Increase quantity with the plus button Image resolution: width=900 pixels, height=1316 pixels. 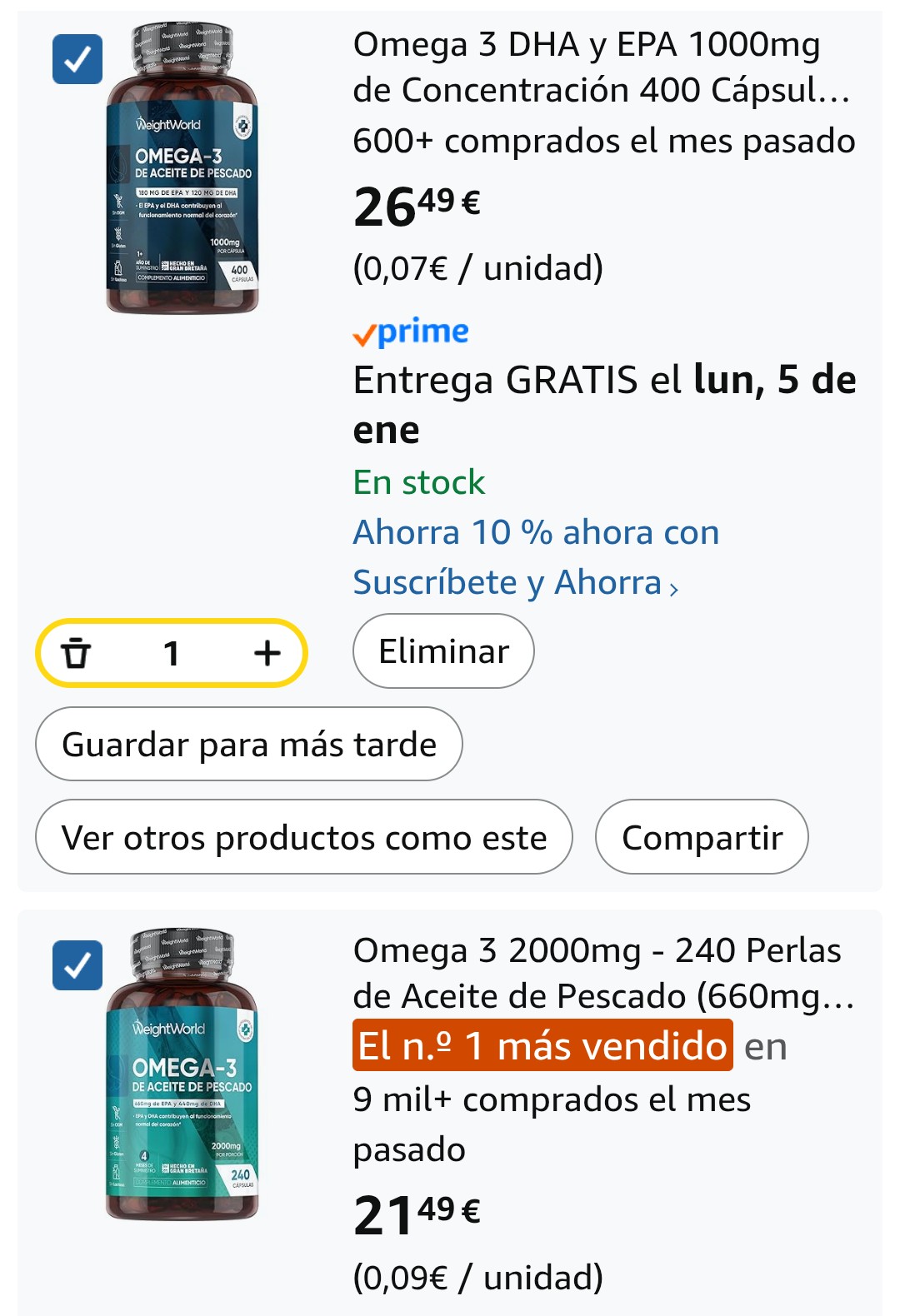click(267, 653)
